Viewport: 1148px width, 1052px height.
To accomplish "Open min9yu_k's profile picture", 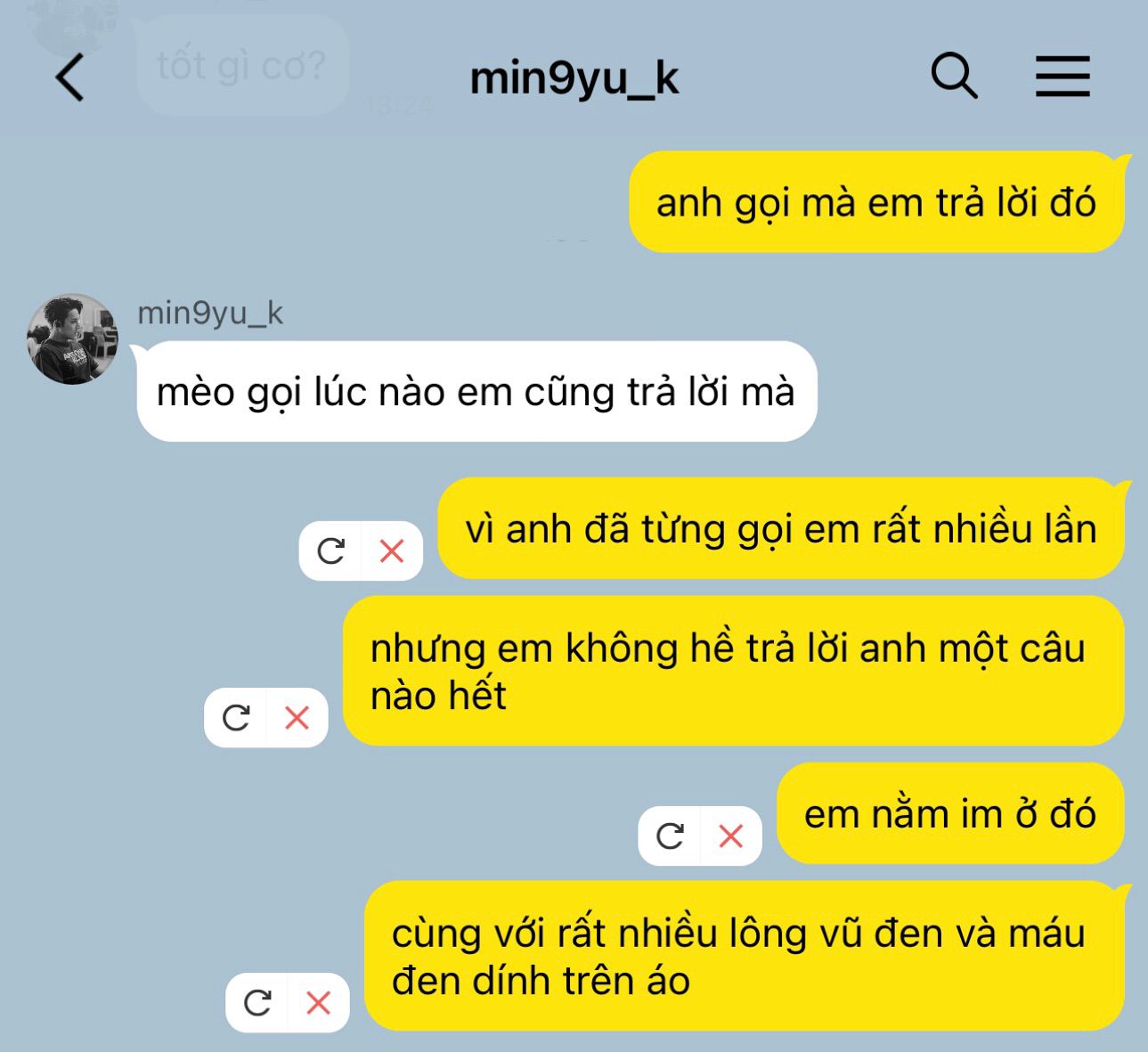I will coord(72,339).
